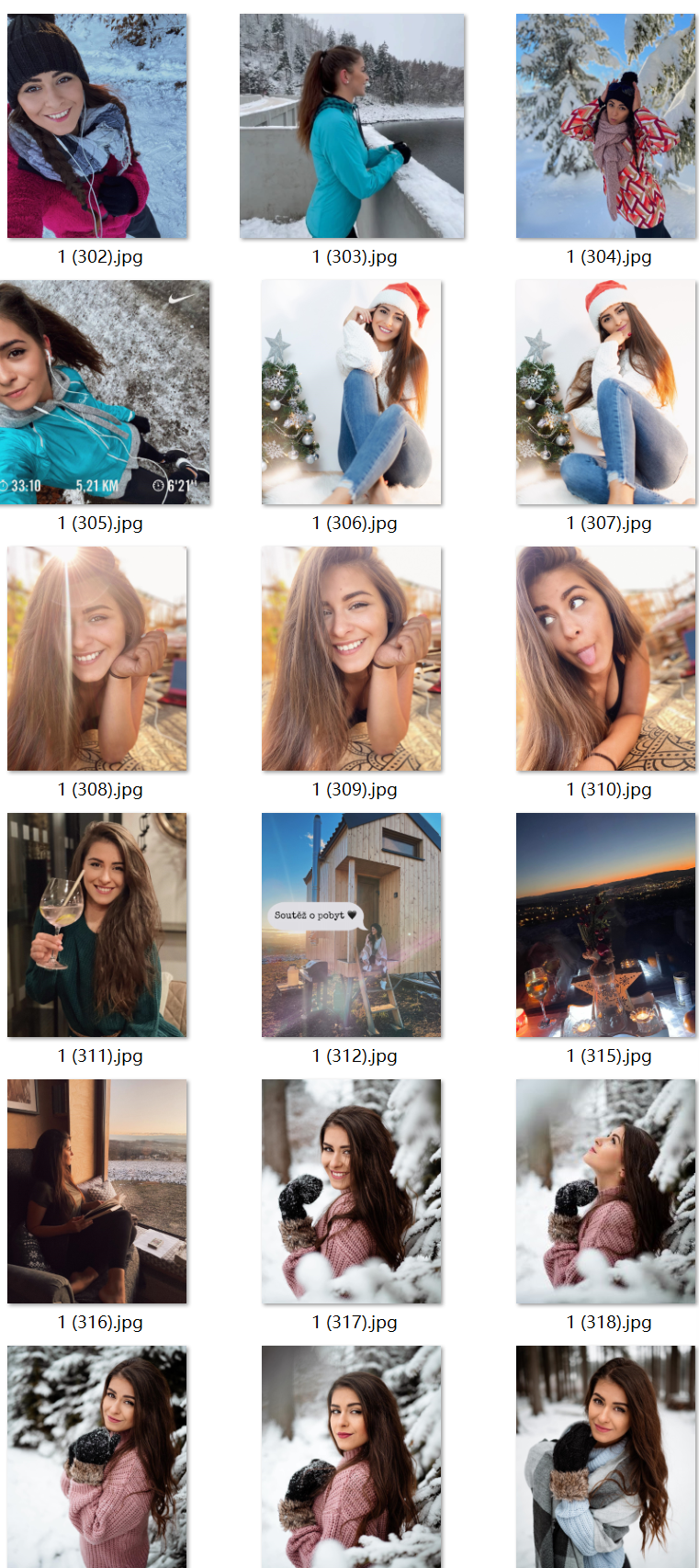Open the file 1 (302).jpg
Viewport: 699px width, 1568px height.
click(97, 126)
